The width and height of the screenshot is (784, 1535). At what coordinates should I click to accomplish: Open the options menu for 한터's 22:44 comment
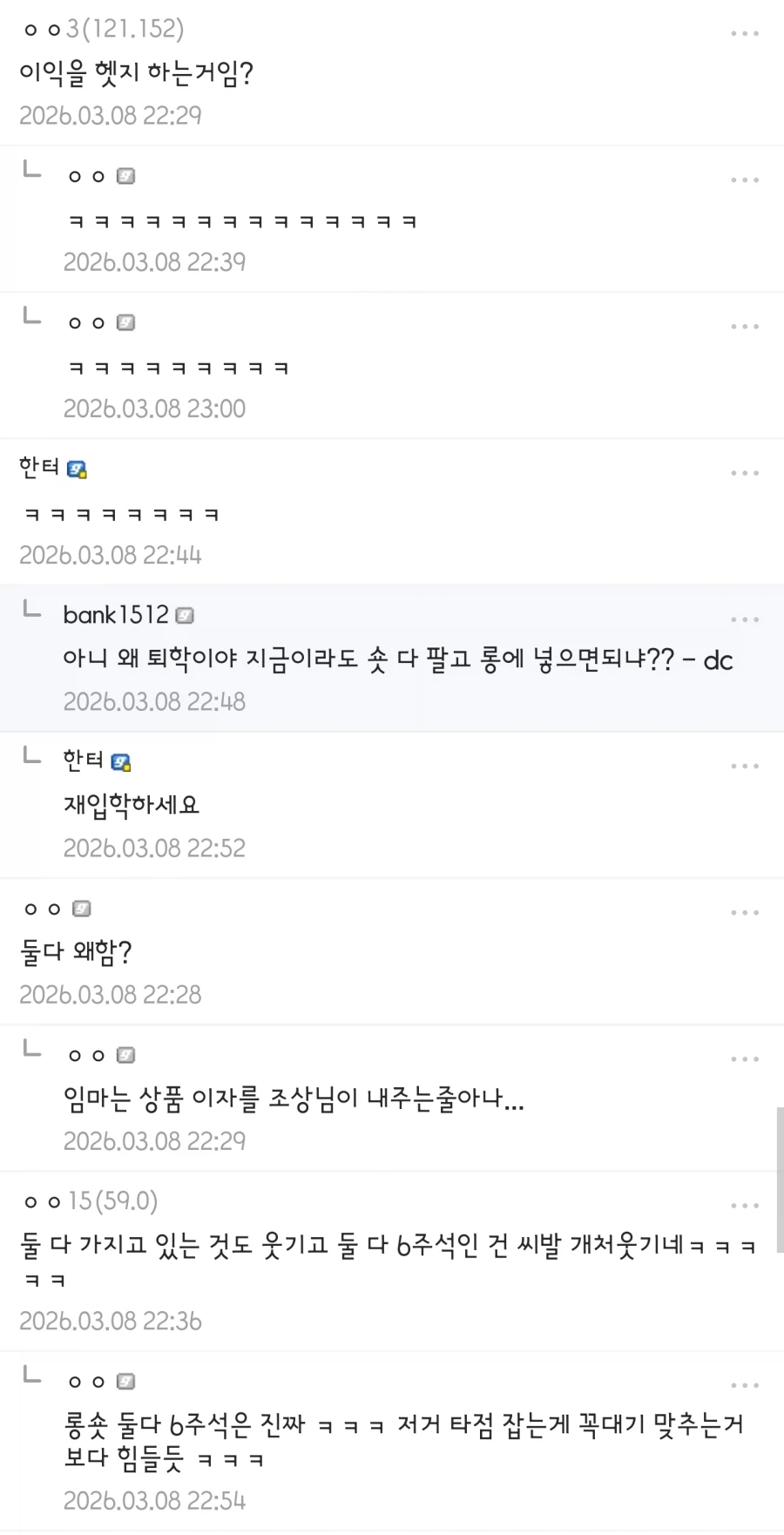coord(745,472)
